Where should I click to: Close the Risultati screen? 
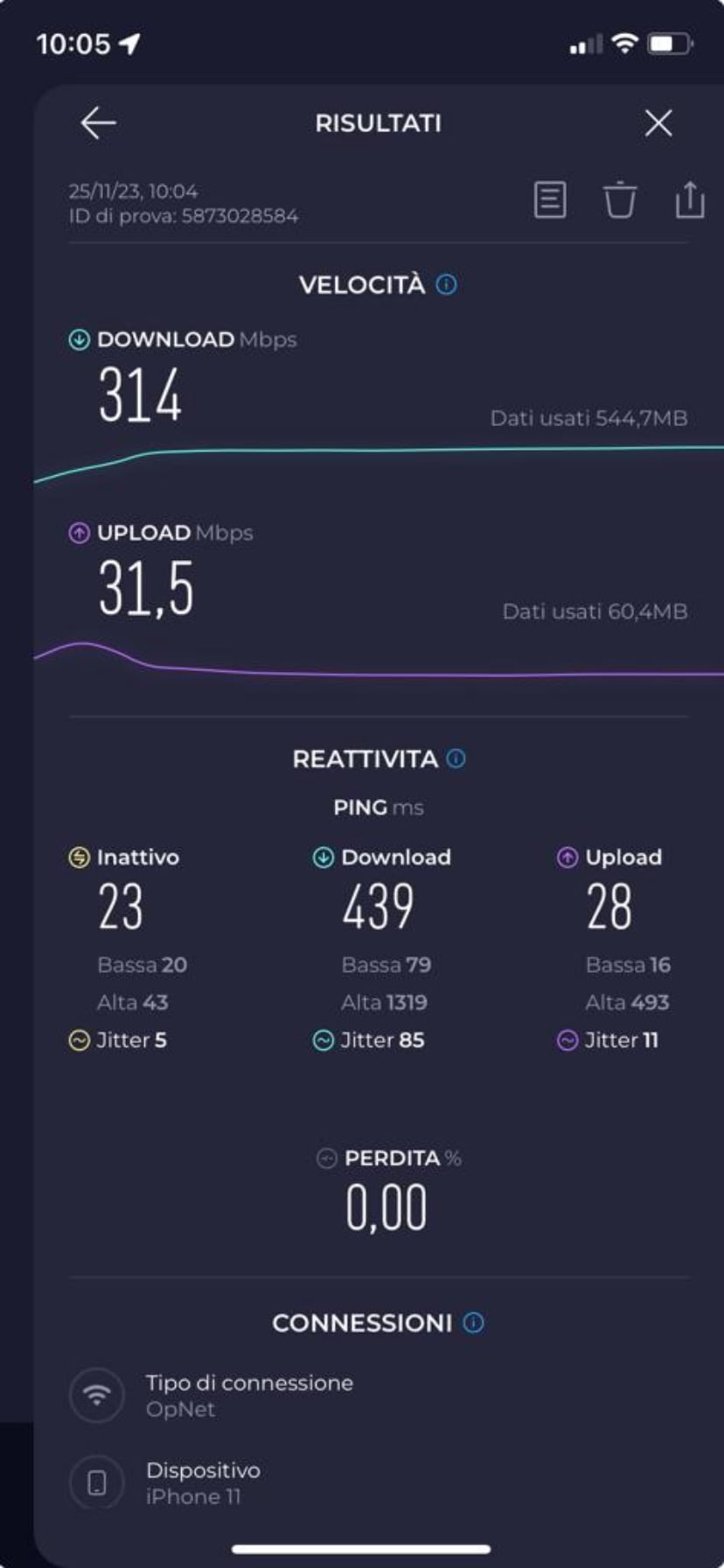[658, 123]
